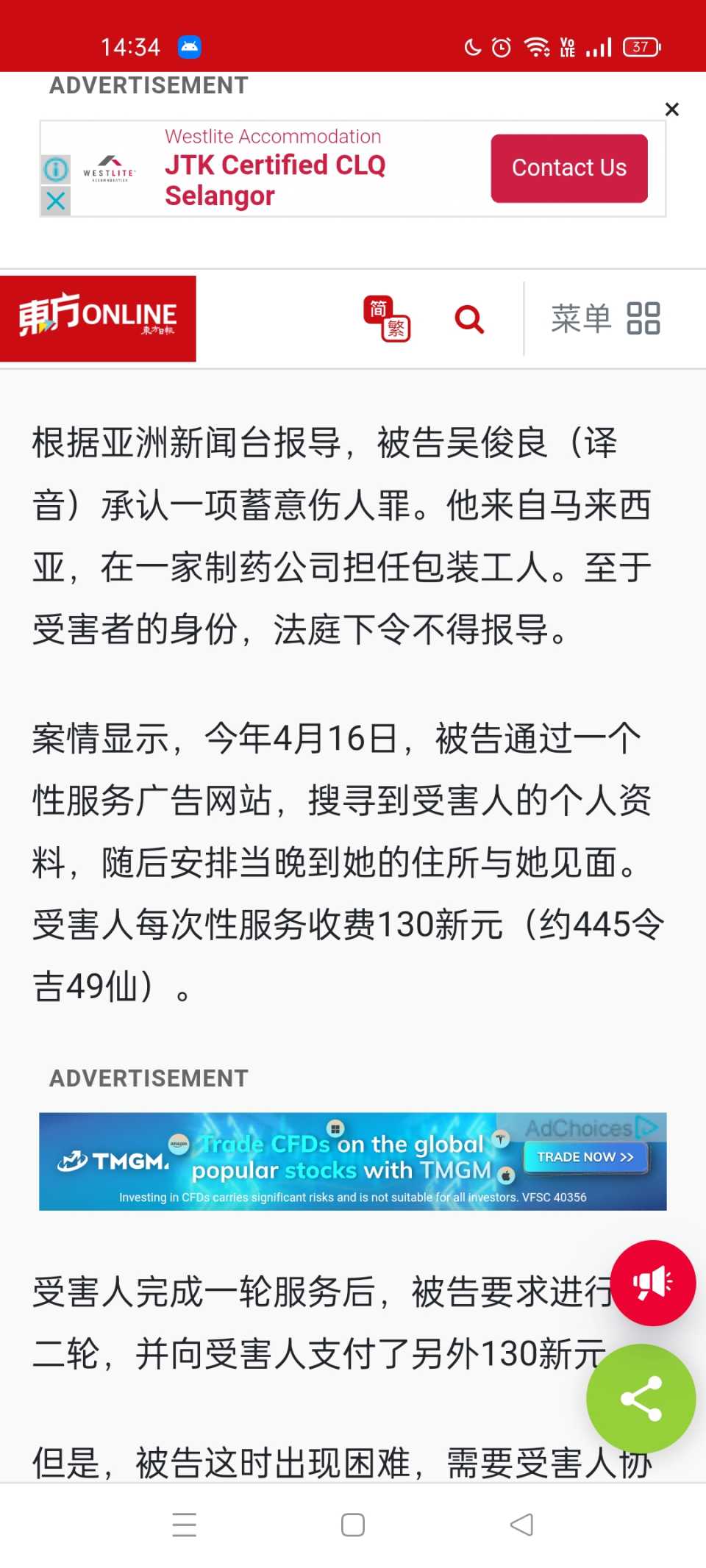Viewport: 706px width, 1568px height.
Task: Tap the red megaphone floating button
Action: [x=652, y=1283]
